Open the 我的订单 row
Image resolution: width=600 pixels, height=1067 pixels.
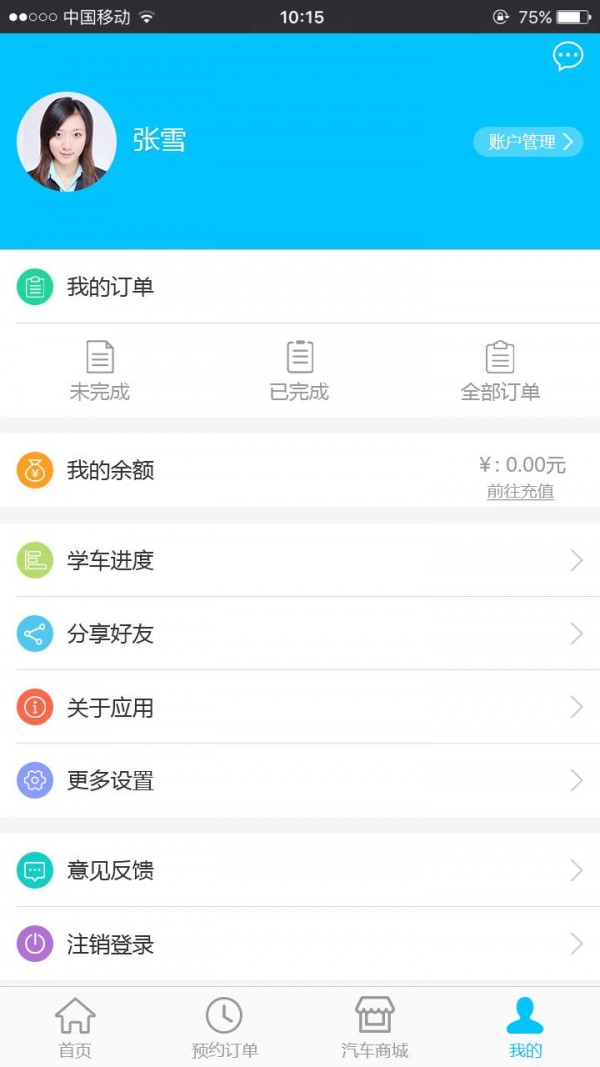[300, 287]
